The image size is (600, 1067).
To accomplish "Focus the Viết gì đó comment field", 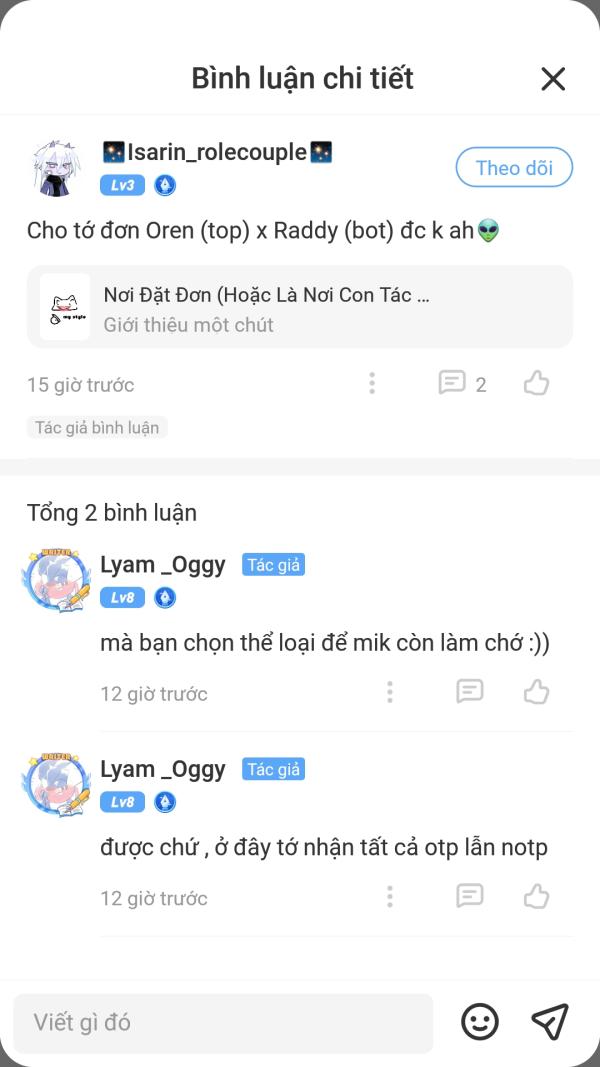I will tap(223, 1023).
